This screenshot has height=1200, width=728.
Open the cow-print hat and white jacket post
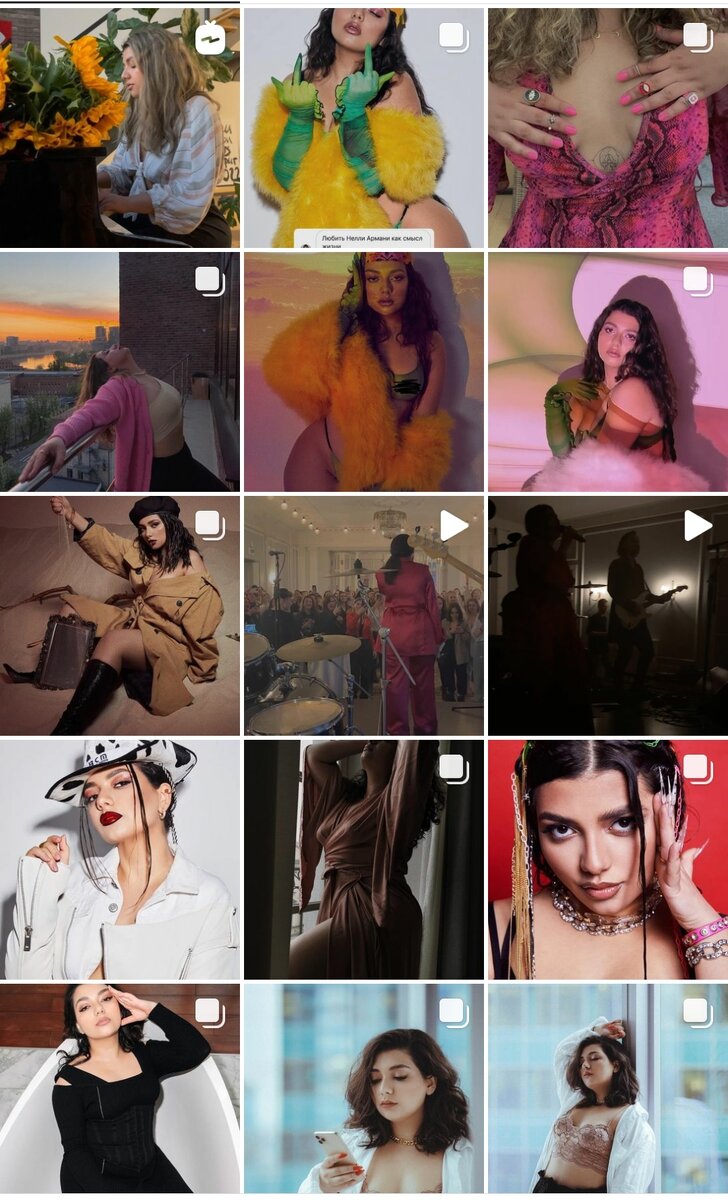coord(120,860)
